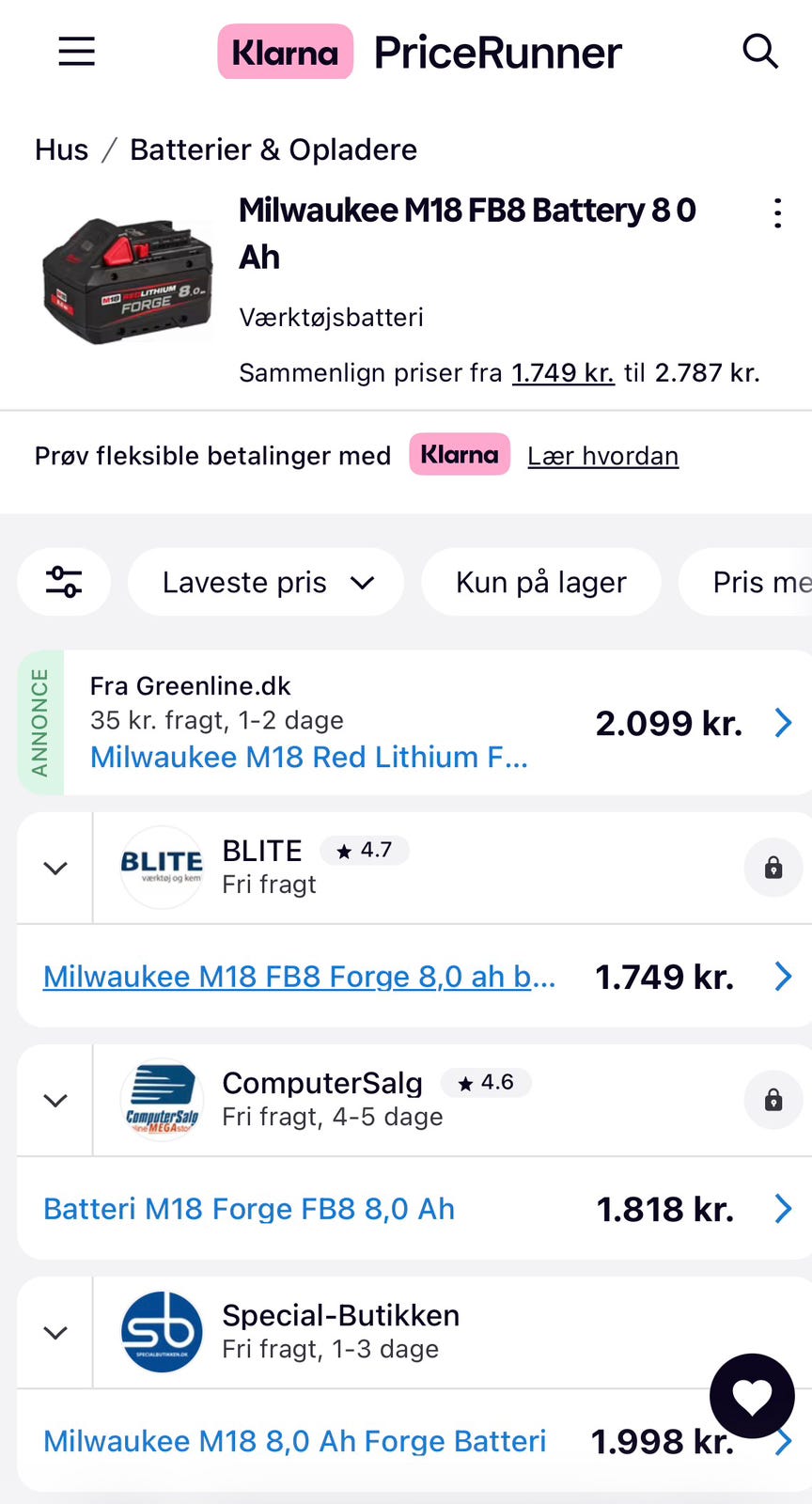The image size is (812, 1504).
Task: Click the Klarna logo in the header
Action: [x=285, y=52]
